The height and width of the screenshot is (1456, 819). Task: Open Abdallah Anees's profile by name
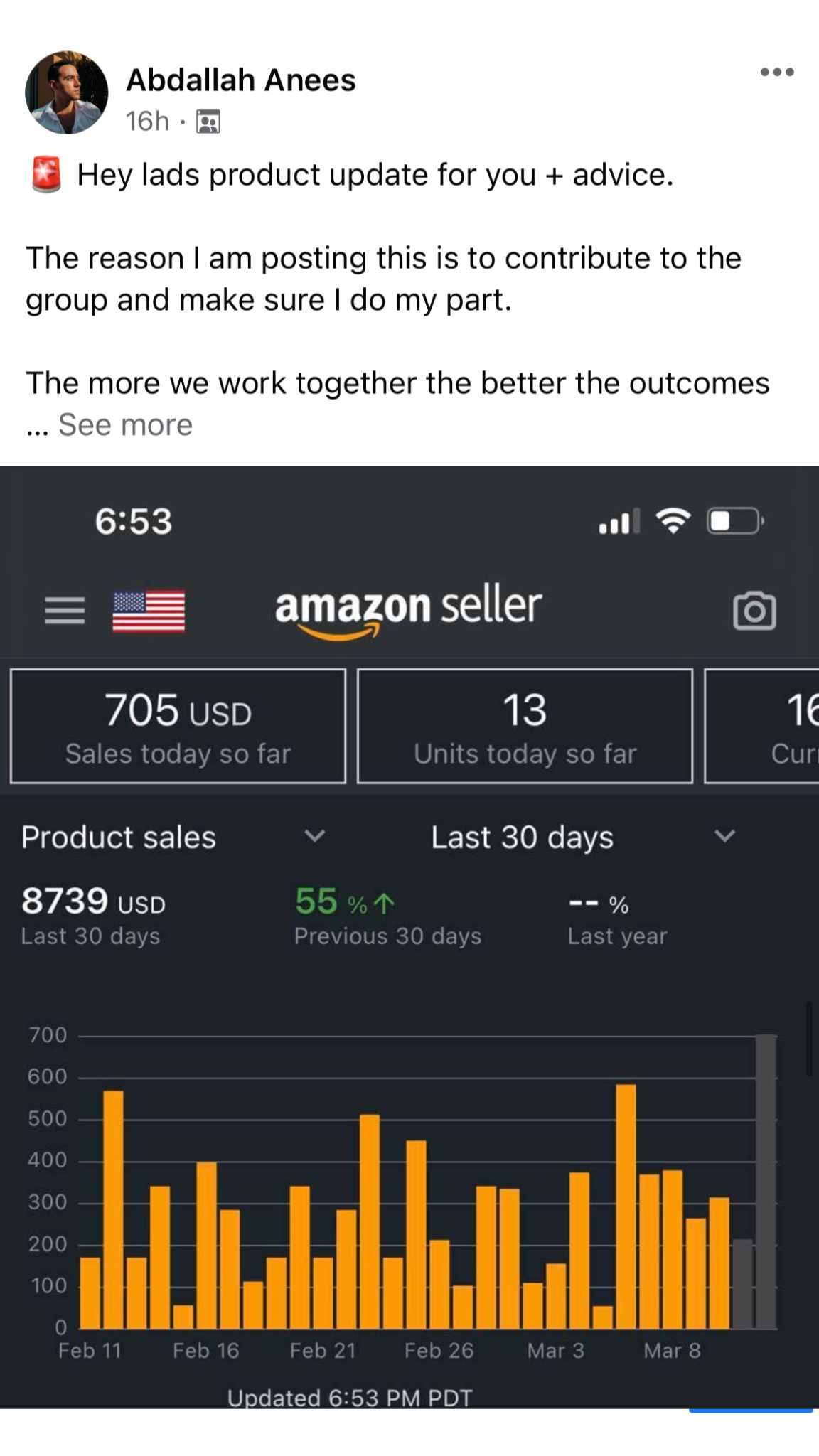pos(240,80)
